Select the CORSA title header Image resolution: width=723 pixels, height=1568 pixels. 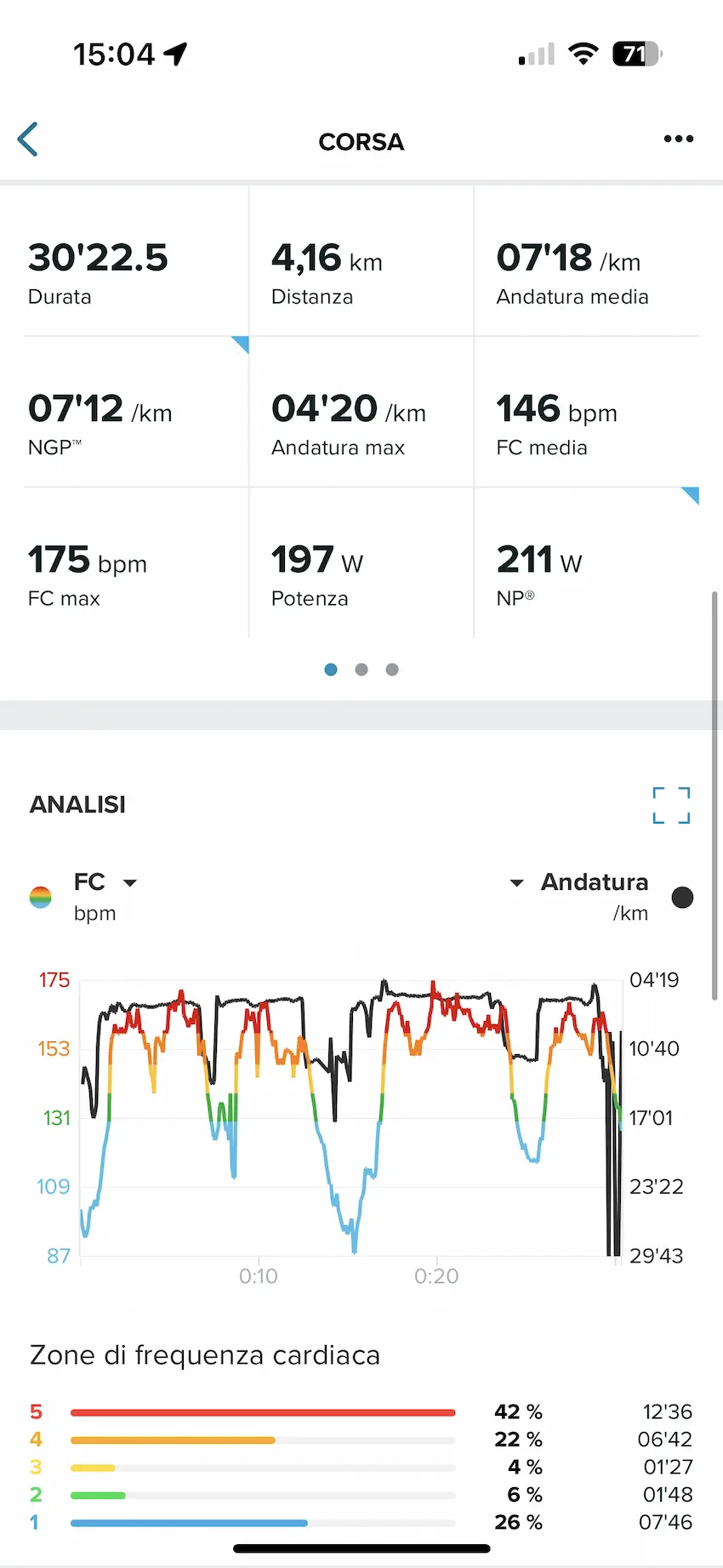coord(361,141)
